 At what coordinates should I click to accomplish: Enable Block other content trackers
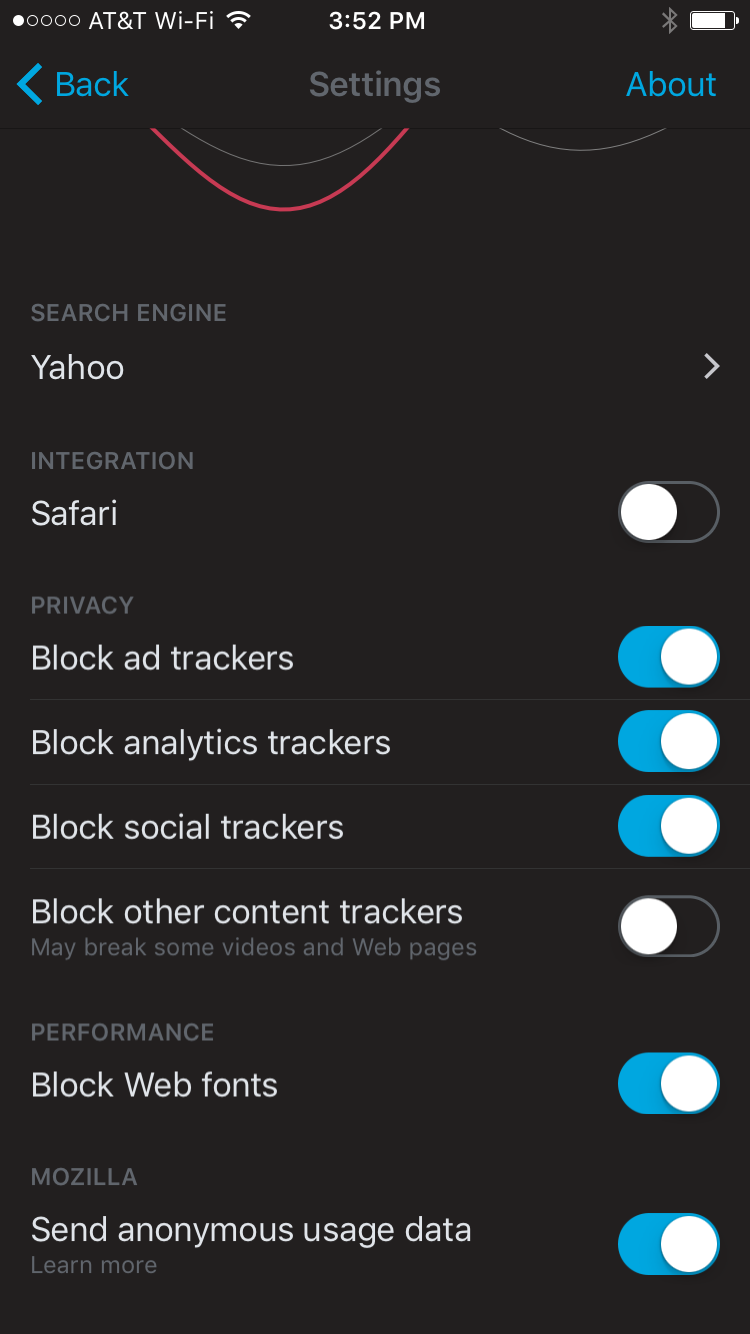point(668,926)
